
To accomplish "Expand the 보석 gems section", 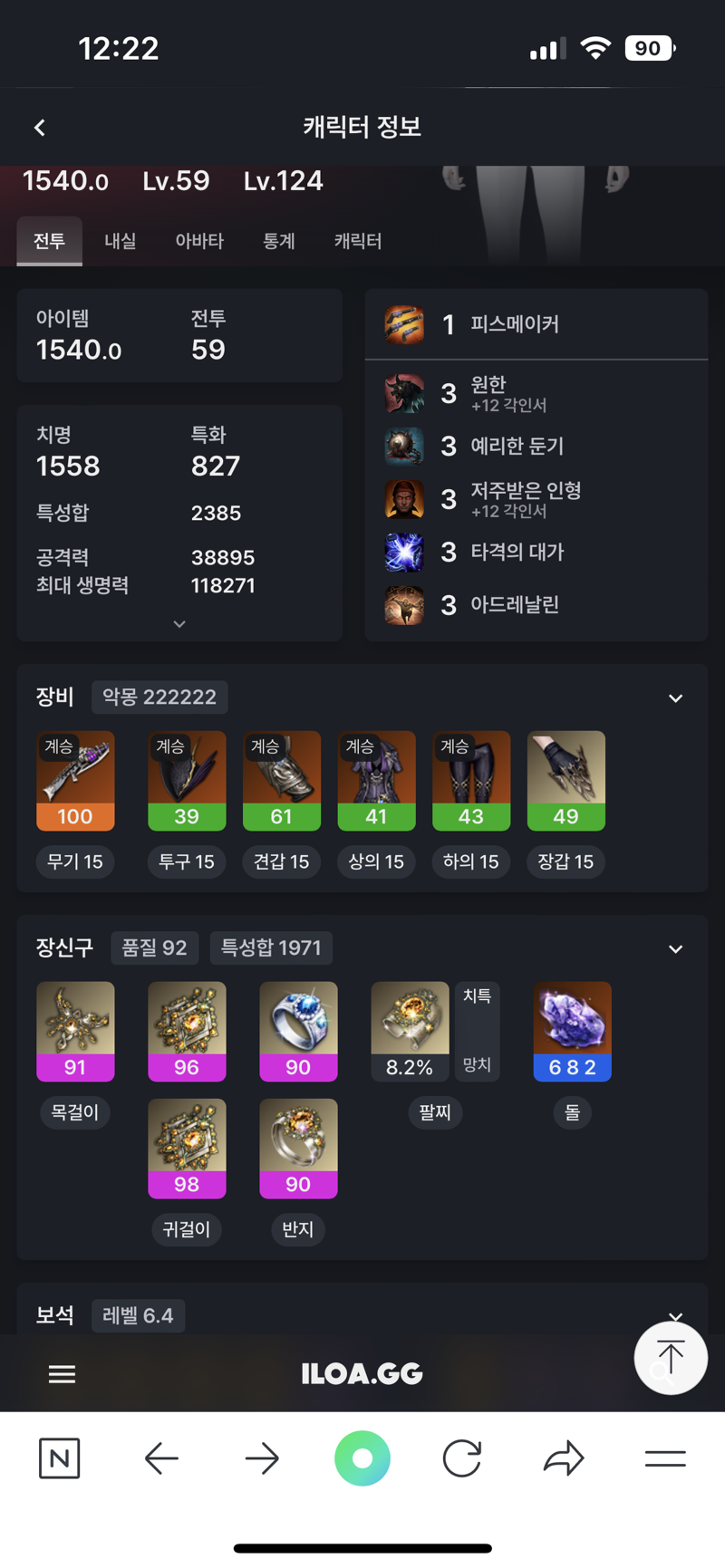I will (x=675, y=1316).
